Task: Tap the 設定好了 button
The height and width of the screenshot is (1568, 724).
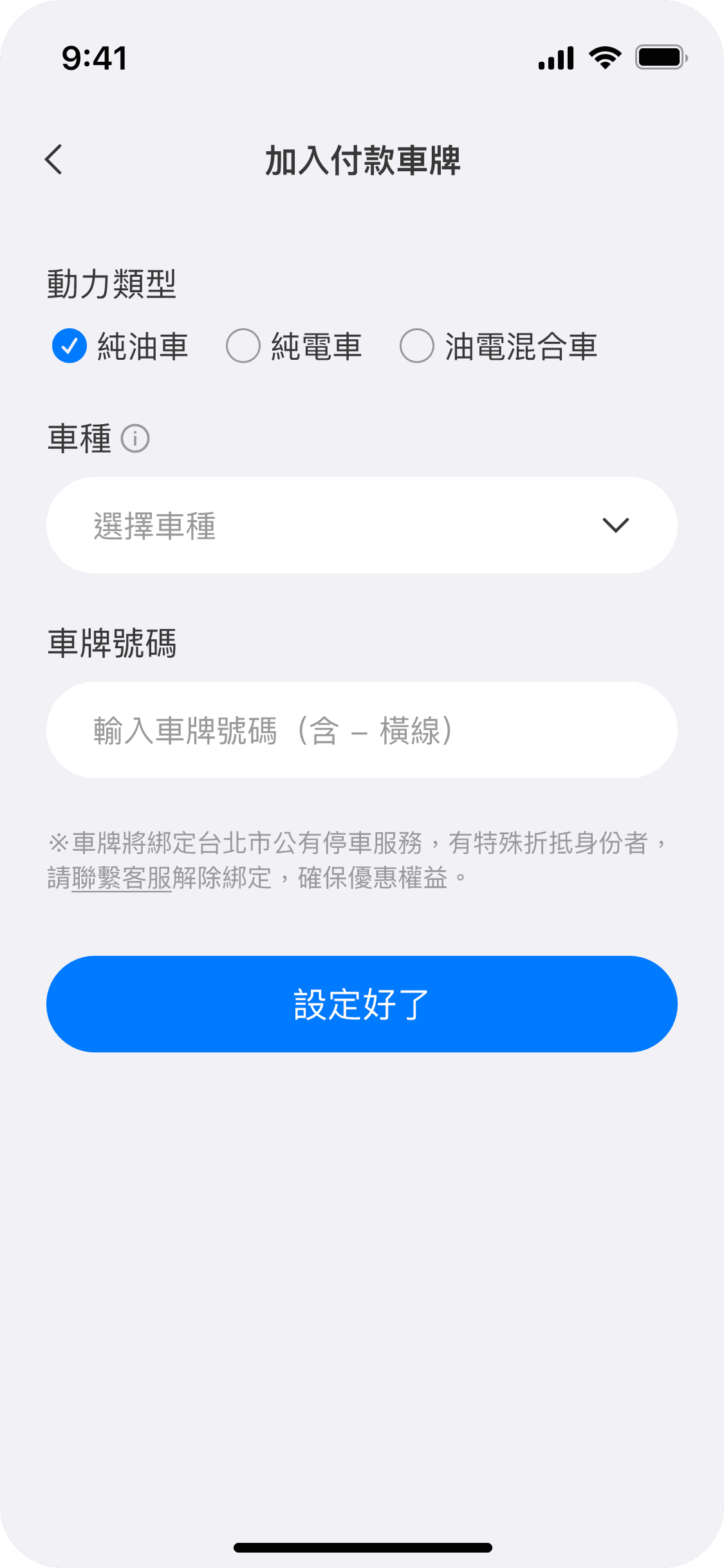Action: 362,1004
